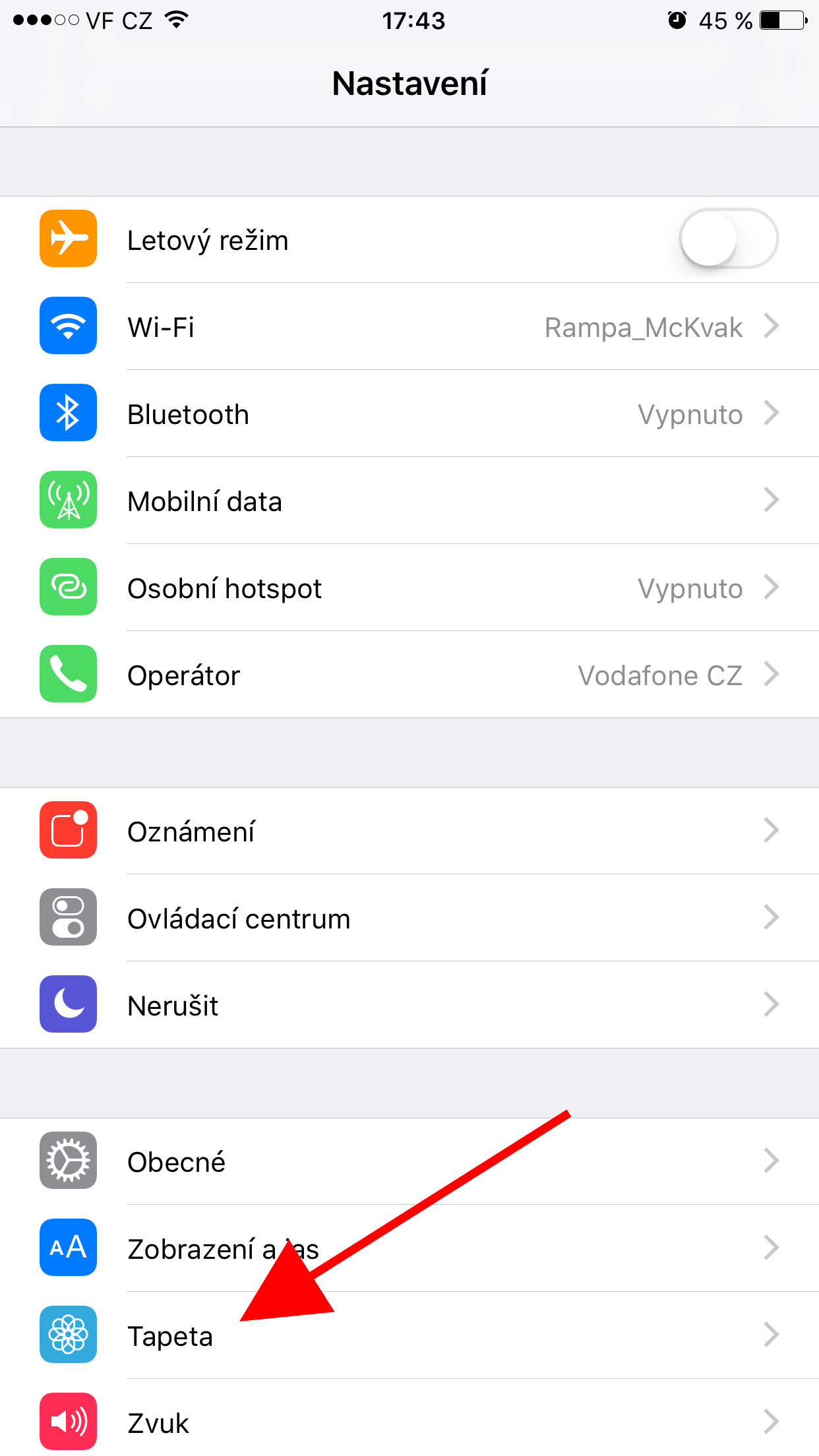The height and width of the screenshot is (1456, 819).
Task: Open Tapeta wallpaper settings
Action: pos(409,1335)
